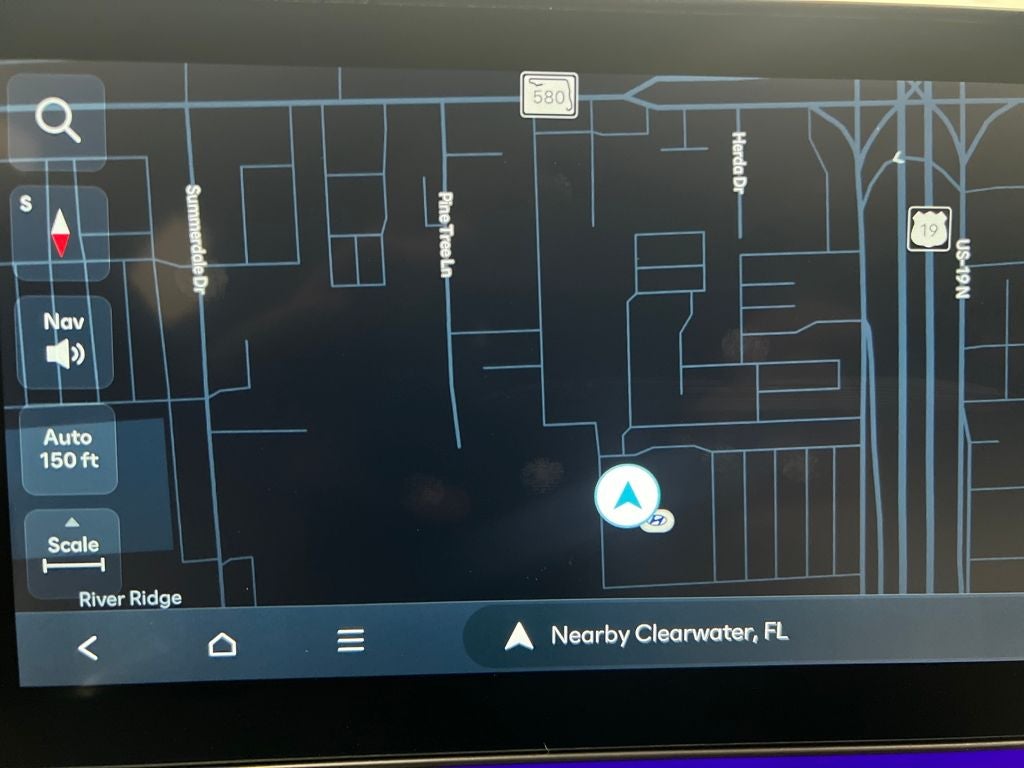Go back with the arrow icon
The image size is (1024, 768).
(x=88, y=647)
